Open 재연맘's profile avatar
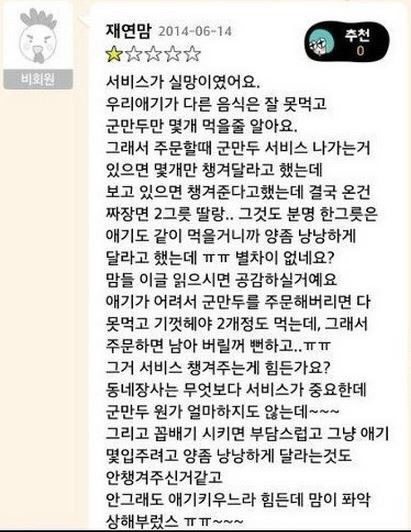This screenshot has width=411, height=532. 38,37
